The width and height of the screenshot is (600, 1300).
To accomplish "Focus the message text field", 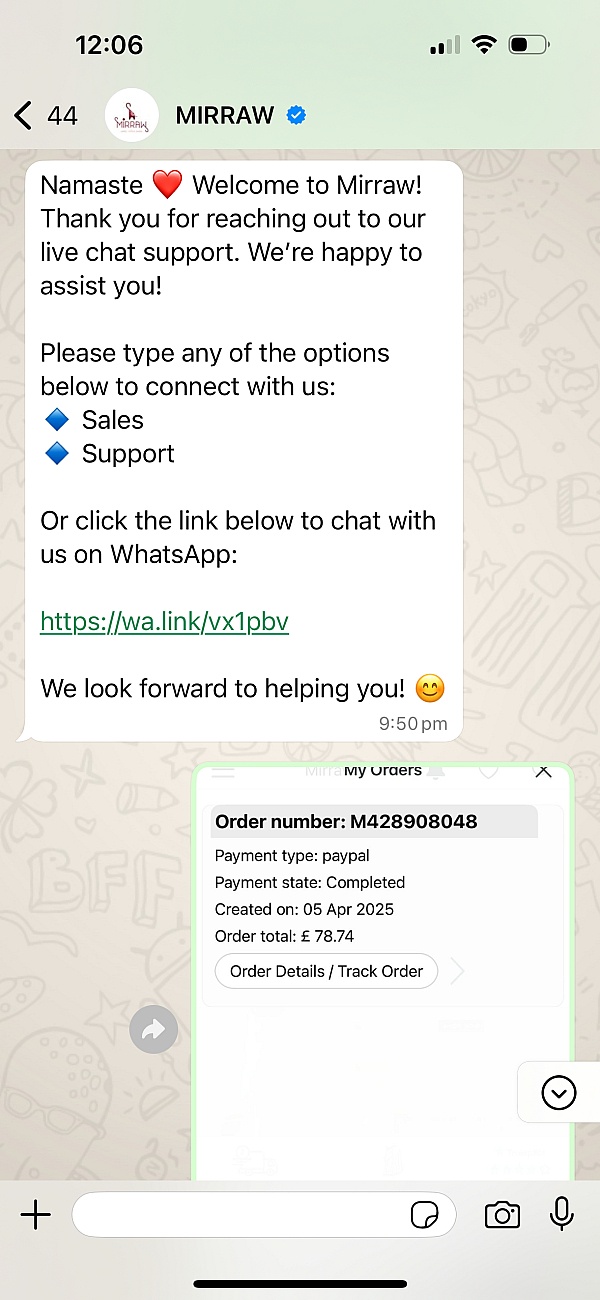I will (240, 1215).
